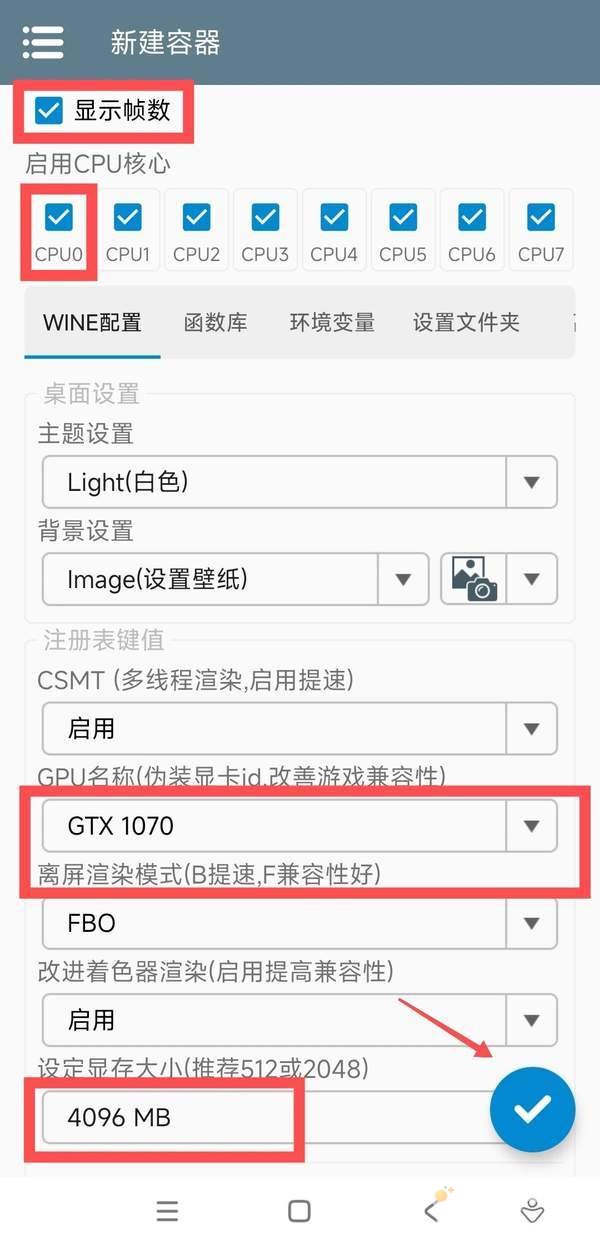The width and height of the screenshot is (600, 1249).
Task: Open the 设置文件夹 tab
Action: tap(466, 322)
